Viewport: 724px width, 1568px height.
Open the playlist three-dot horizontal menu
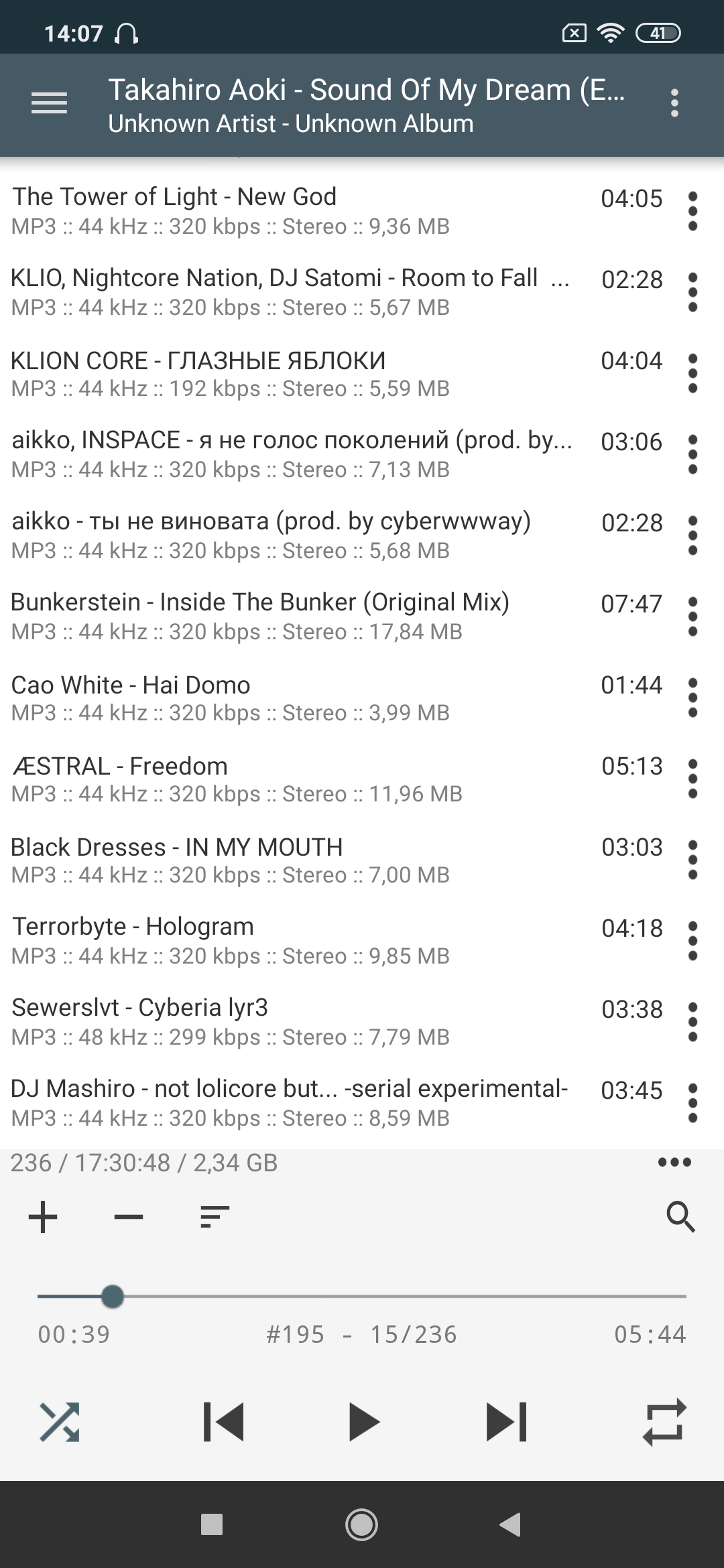(x=674, y=1163)
